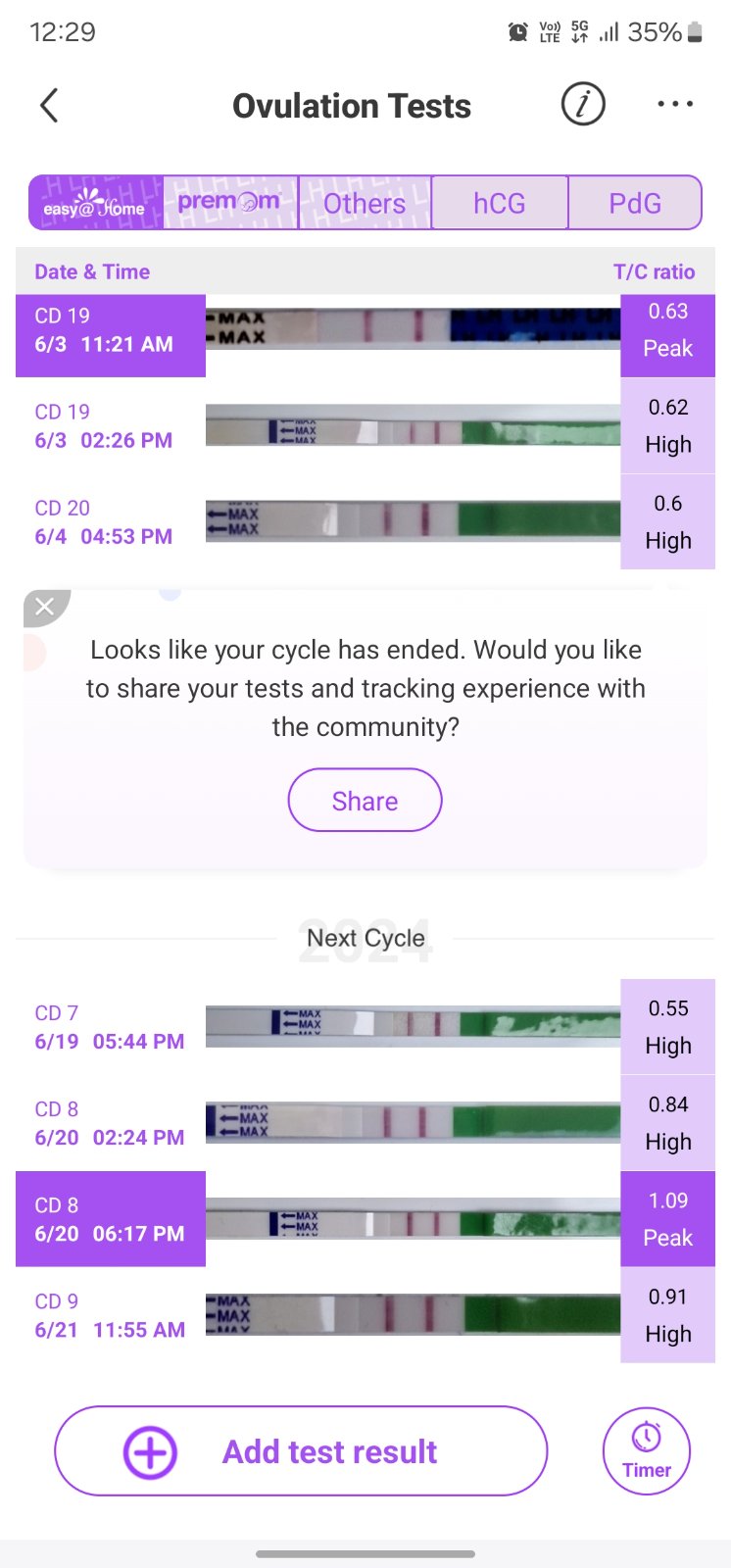Go back using the top arrow
731x1568 pixels.
[x=49, y=105]
